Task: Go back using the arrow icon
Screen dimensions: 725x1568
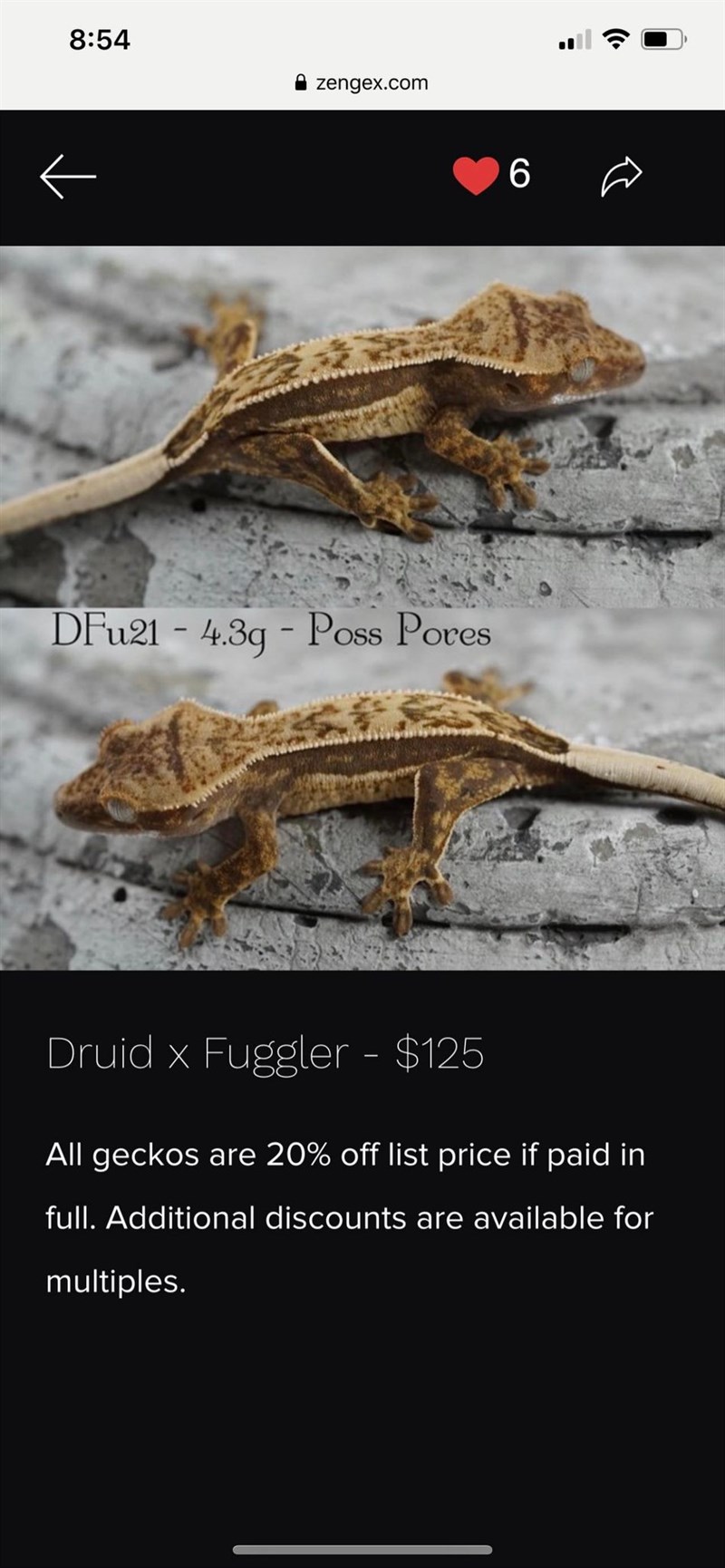Action: [68, 176]
